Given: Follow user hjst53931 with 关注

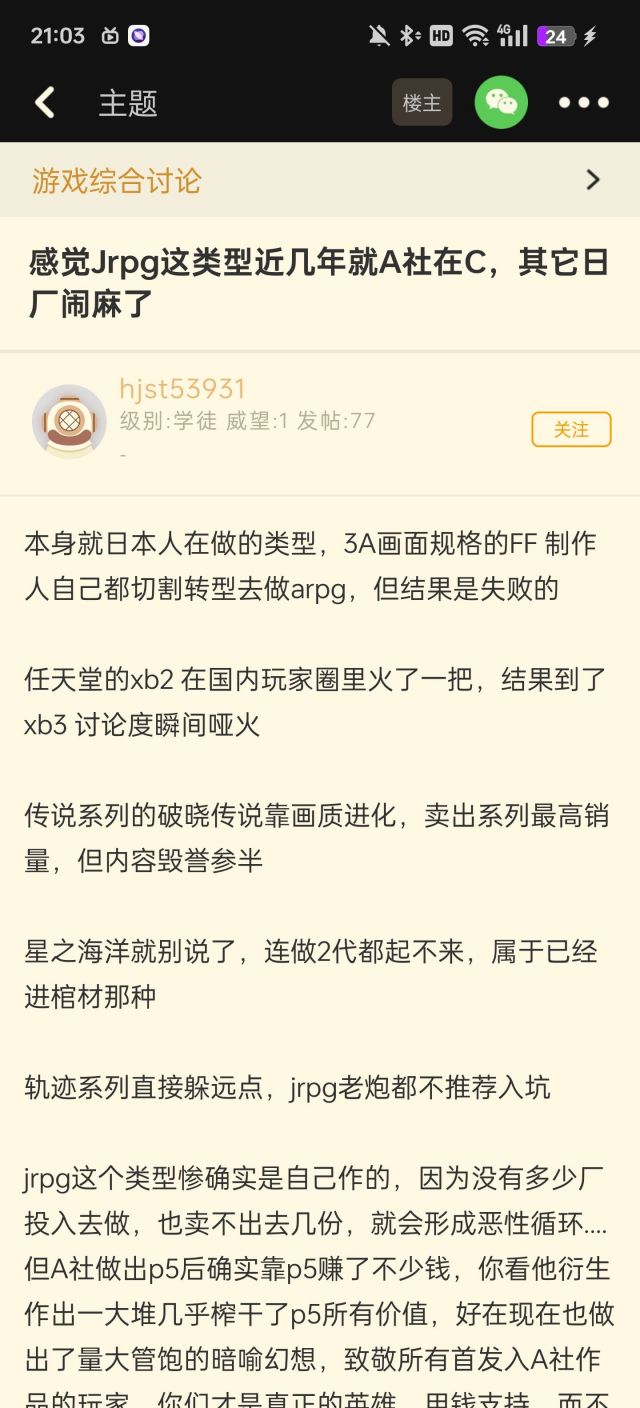Looking at the screenshot, I should point(571,429).
